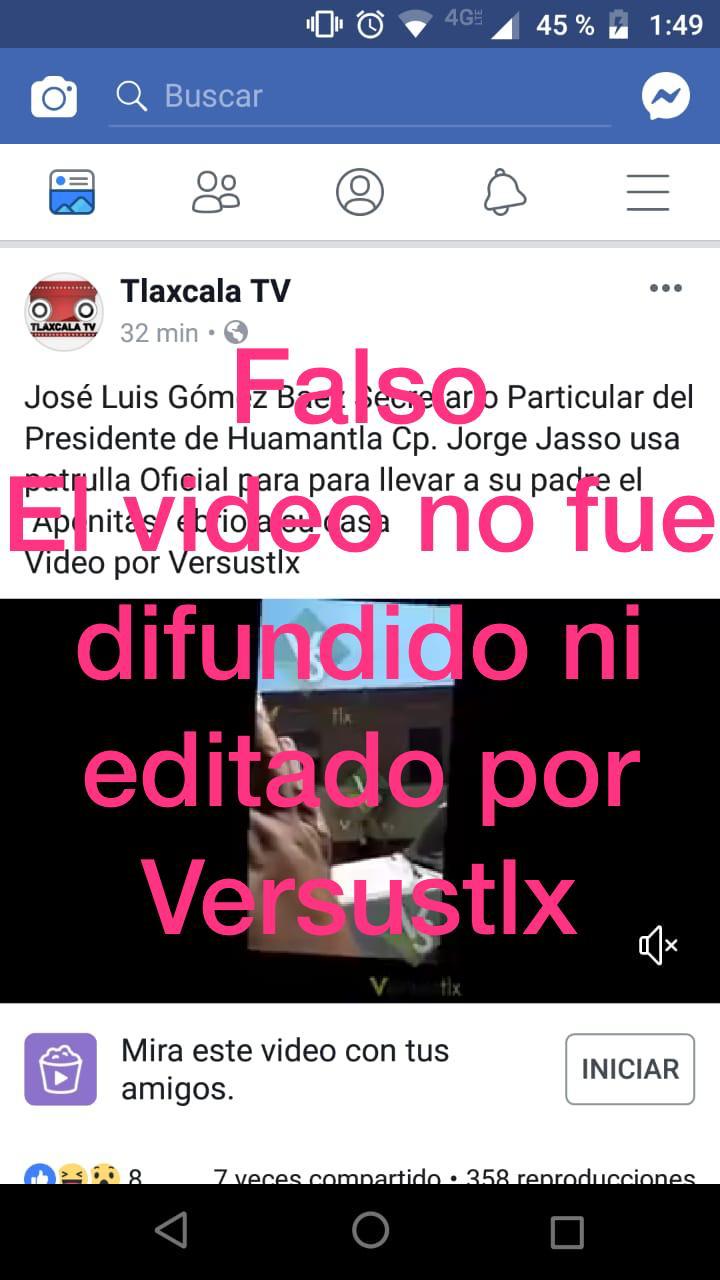Screen dimensions: 720x1280
Task: Open the camera icon
Action: coord(54,97)
